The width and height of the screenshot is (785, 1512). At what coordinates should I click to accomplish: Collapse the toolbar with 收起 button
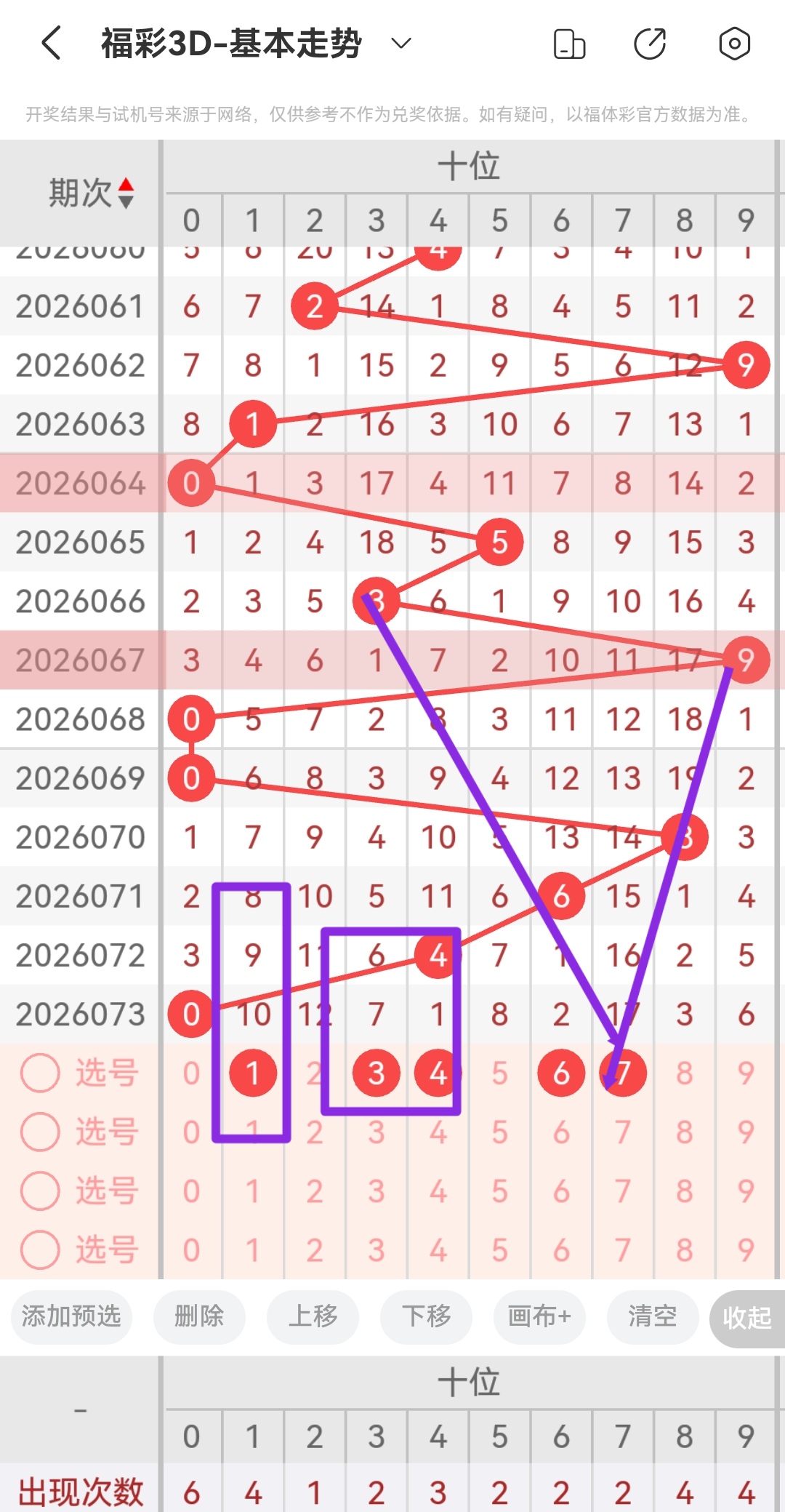tap(745, 1317)
